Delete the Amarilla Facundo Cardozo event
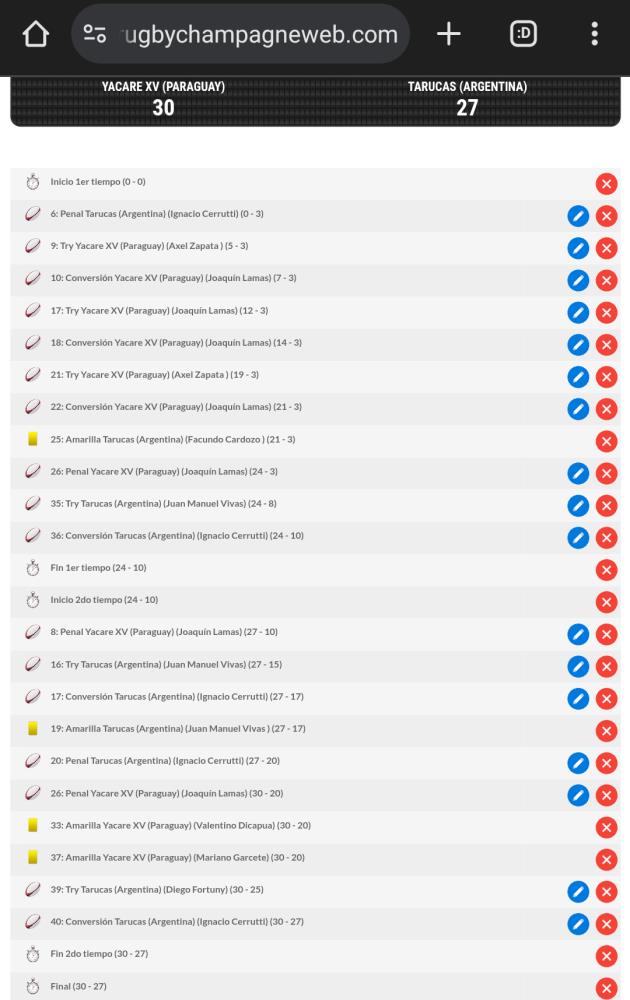Image resolution: width=630 pixels, height=1000 pixels. click(x=606, y=441)
